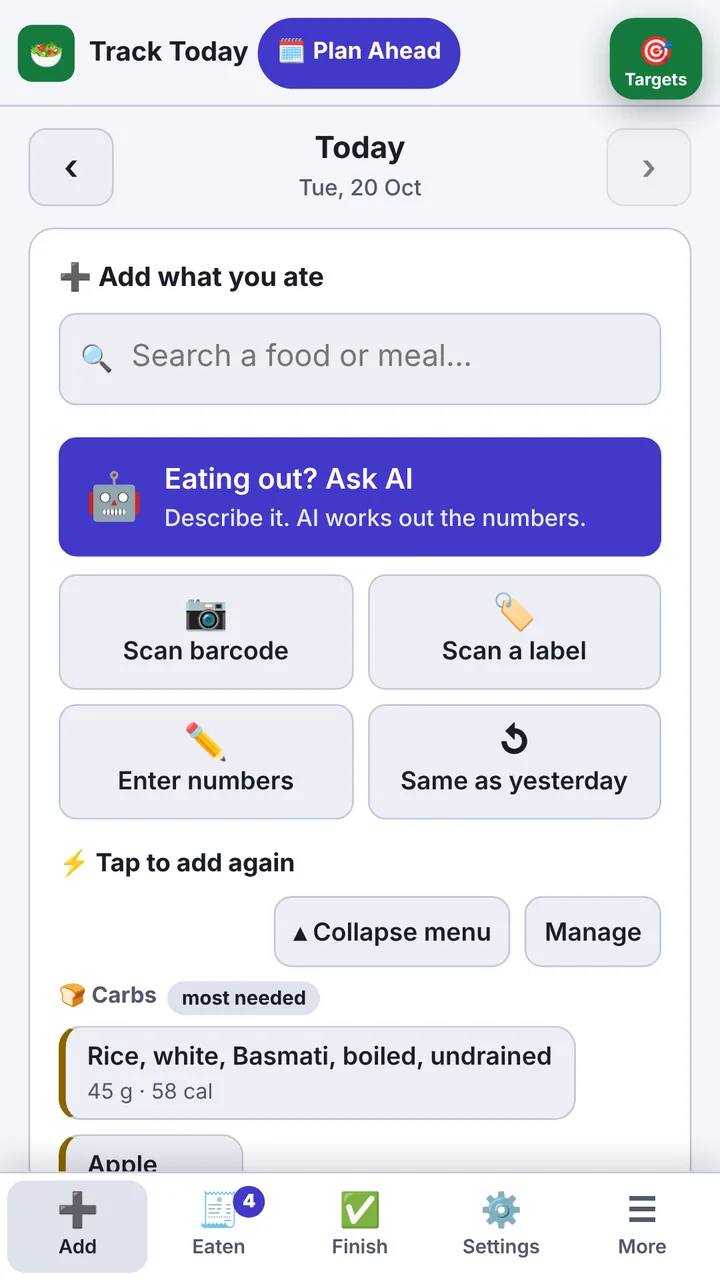Choose Enter numbers
This screenshot has height=1280, width=720.
tap(206, 762)
